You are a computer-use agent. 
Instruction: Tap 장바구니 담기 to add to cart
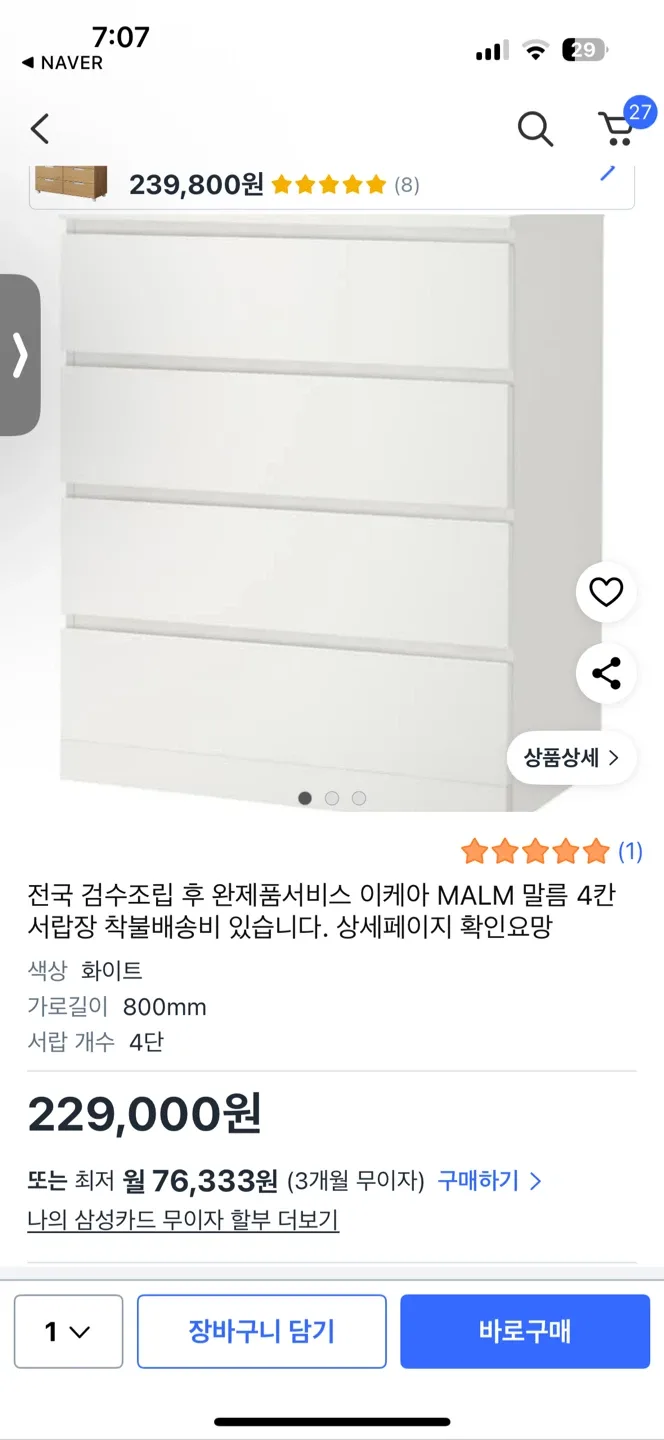262,1331
